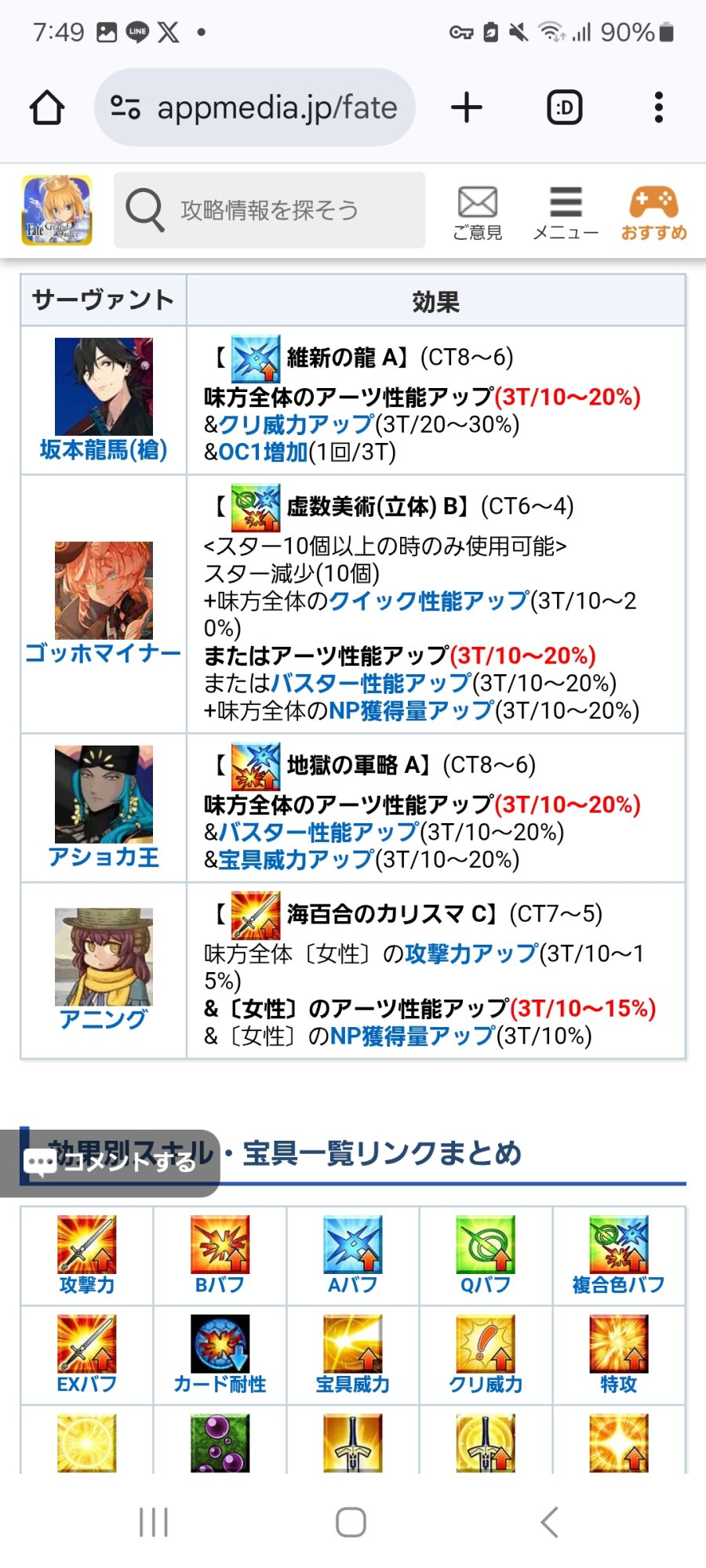
Task: Go to the browser home page
Action: tap(47, 107)
